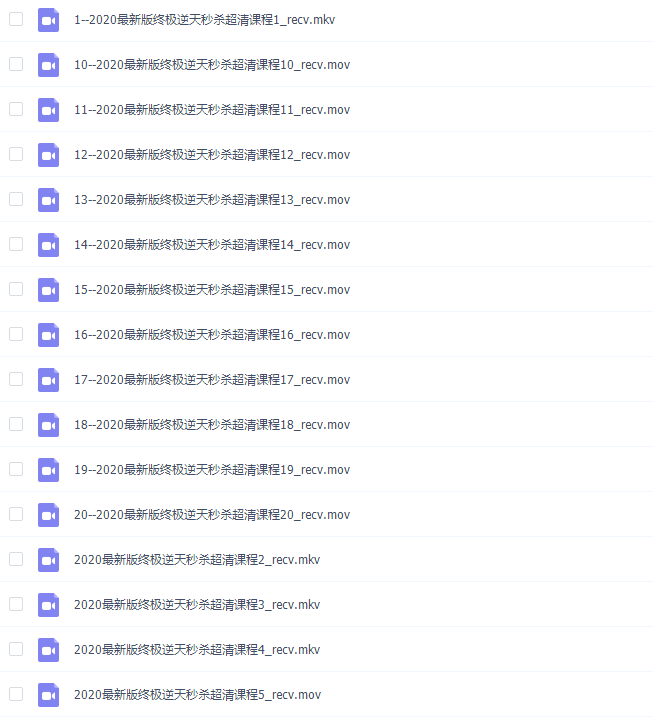Select checkbox for 课程20_recv.mov

[16, 514]
